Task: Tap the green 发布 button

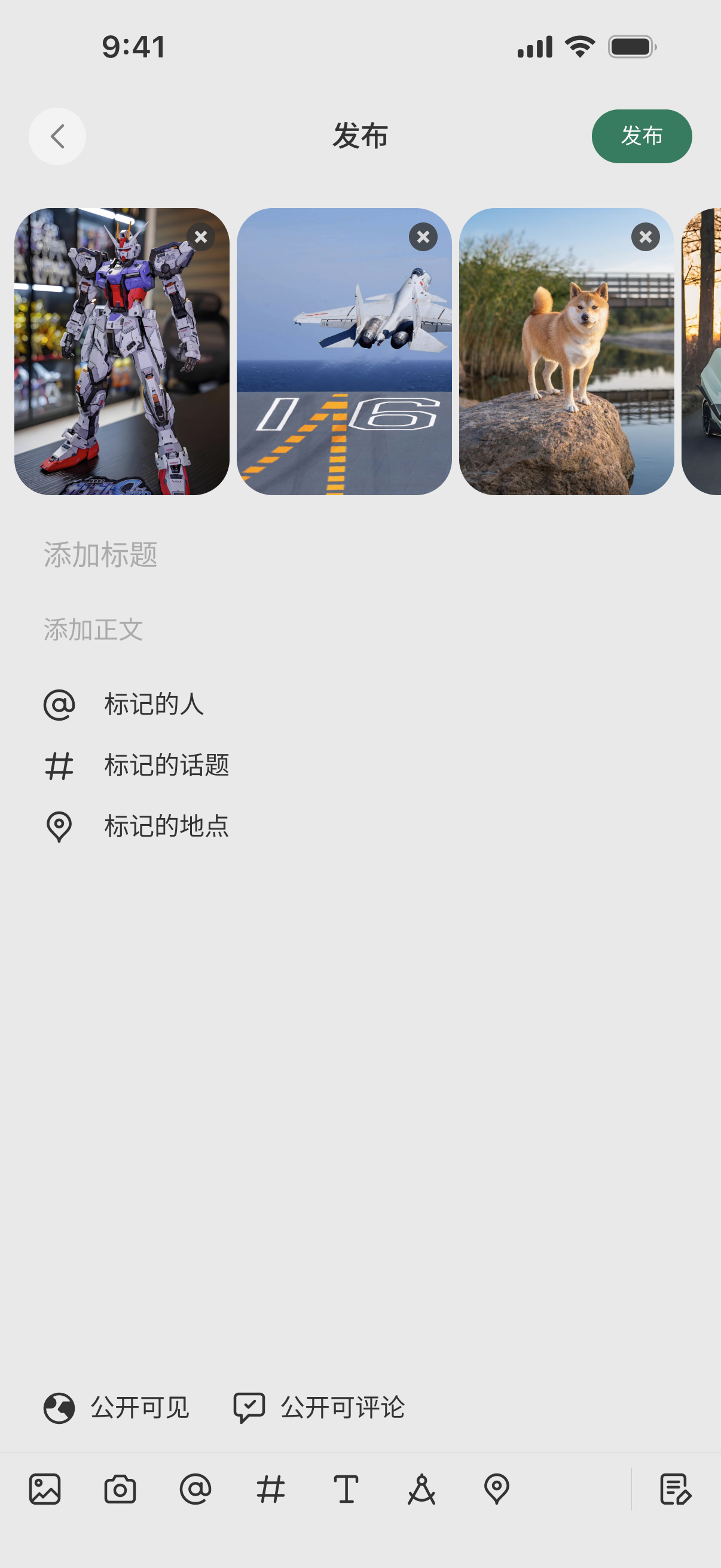Action: (641, 136)
